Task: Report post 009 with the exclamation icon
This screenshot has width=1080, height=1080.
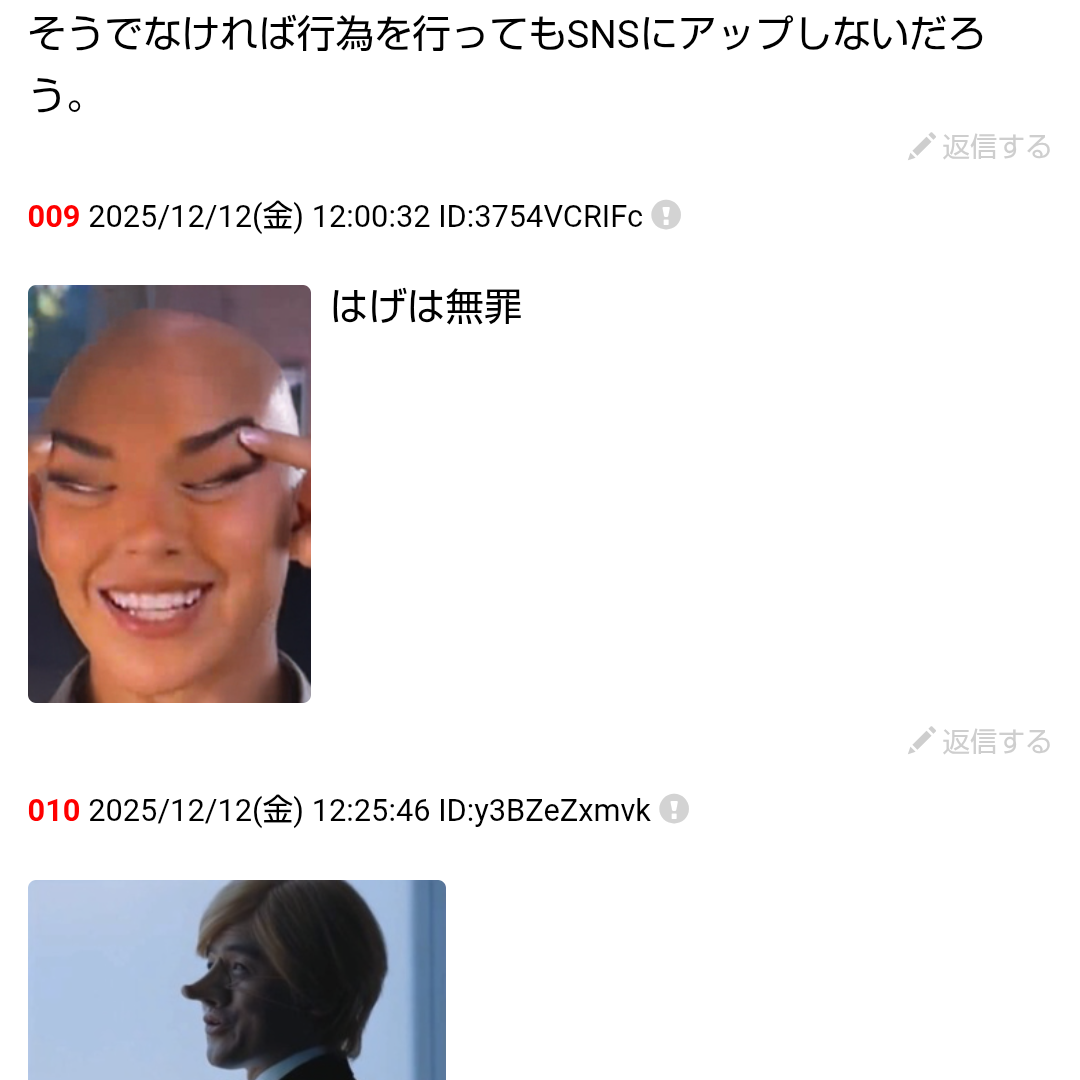Action: coord(666,215)
